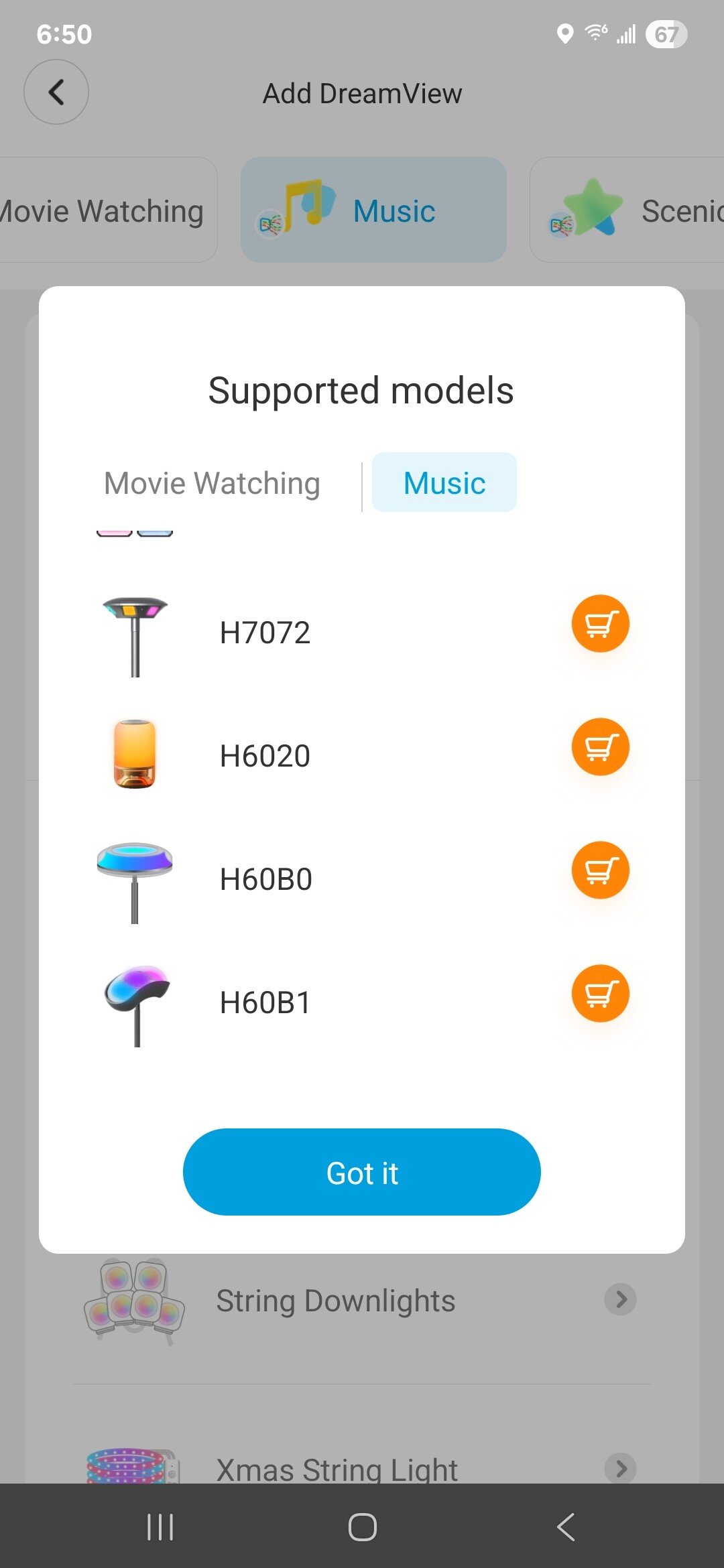Buy the H60B1 using its cart icon

600,994
